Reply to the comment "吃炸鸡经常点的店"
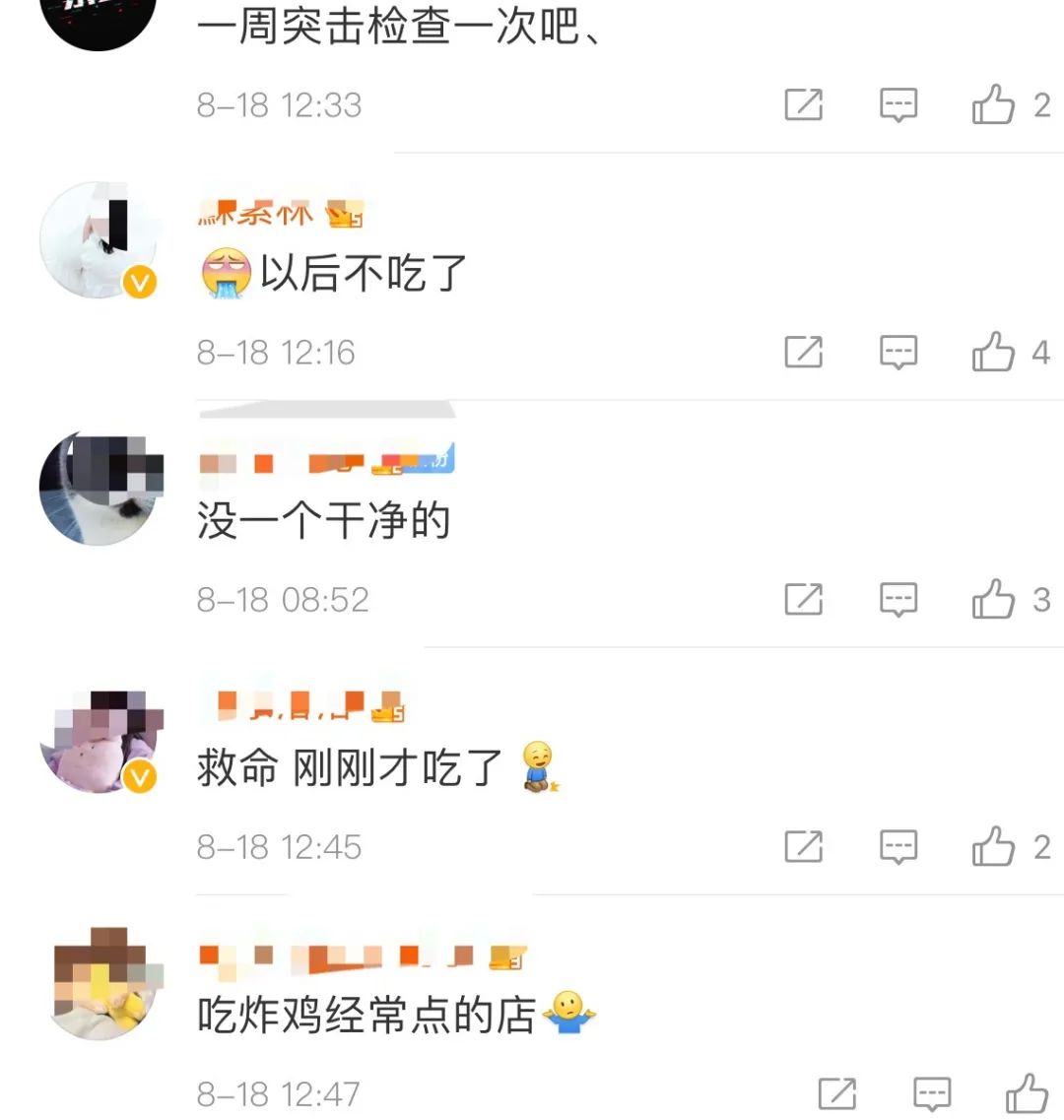The width and height of the screenshot is (1064, 1120). click(932, 1093)
